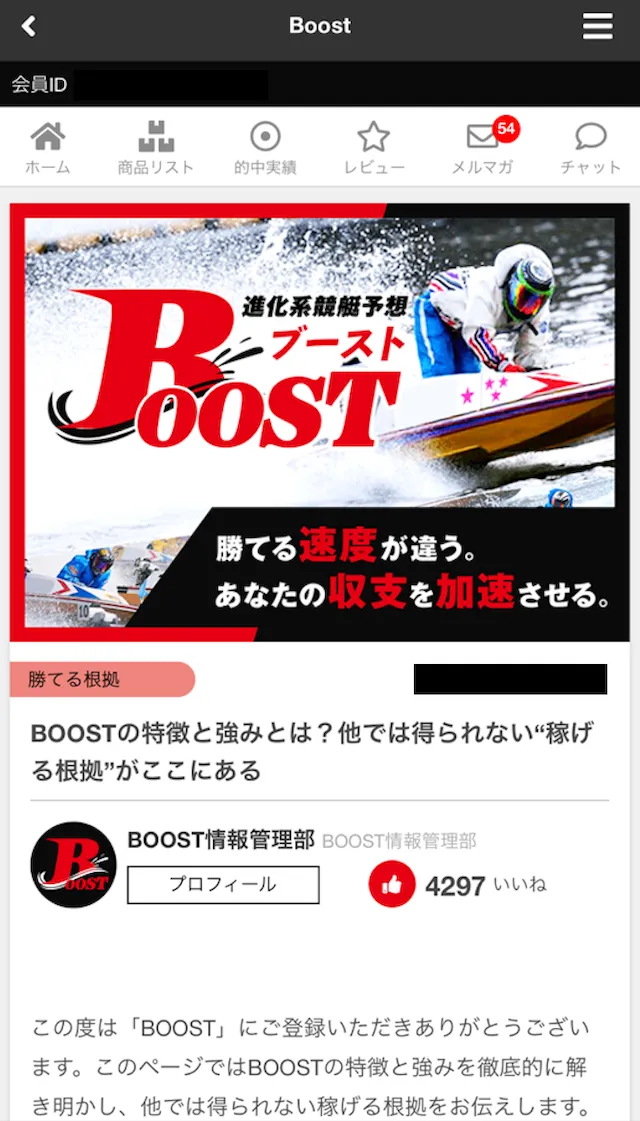Open the チャット tab
The height and width of the screenshot is (1121, 640).
pos(591,148)
